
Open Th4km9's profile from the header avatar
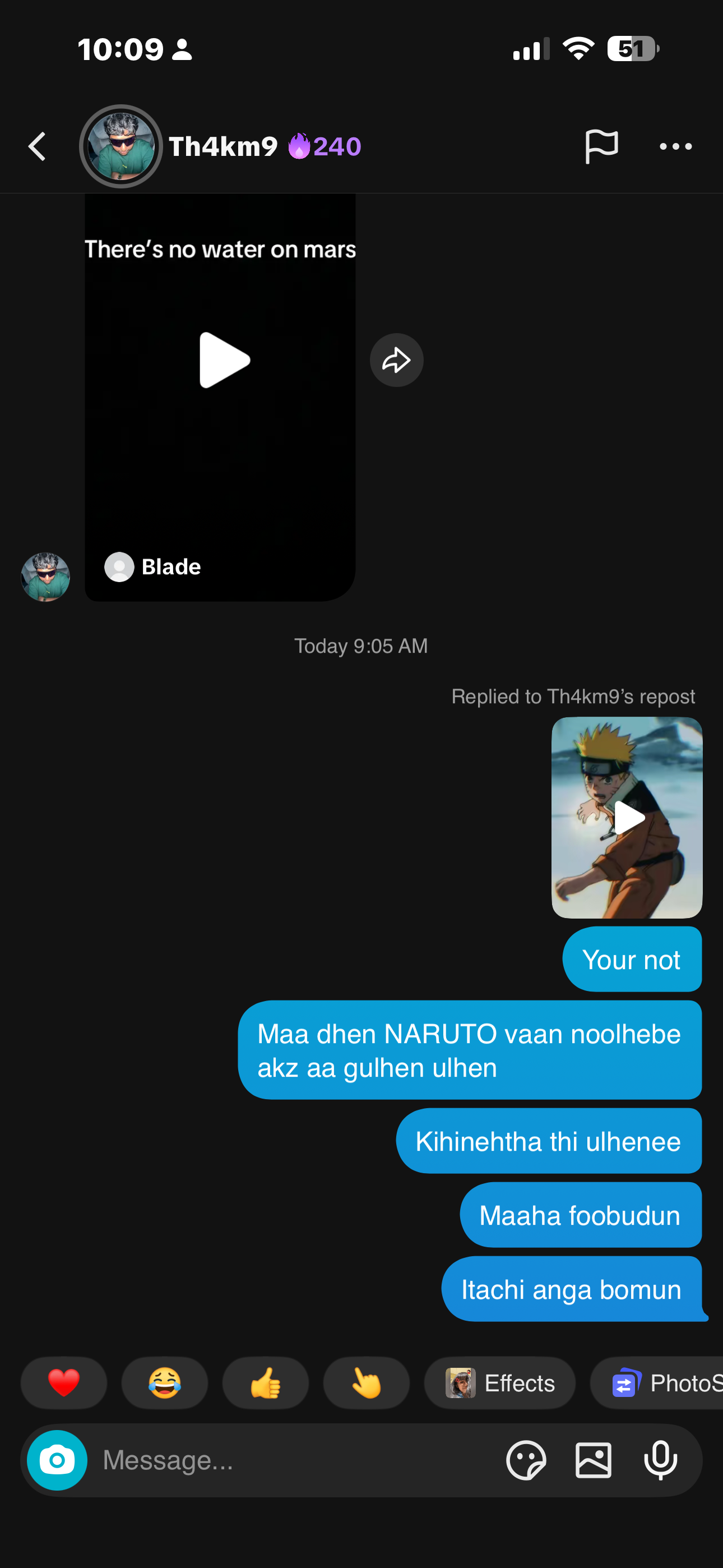pos(121,147)
